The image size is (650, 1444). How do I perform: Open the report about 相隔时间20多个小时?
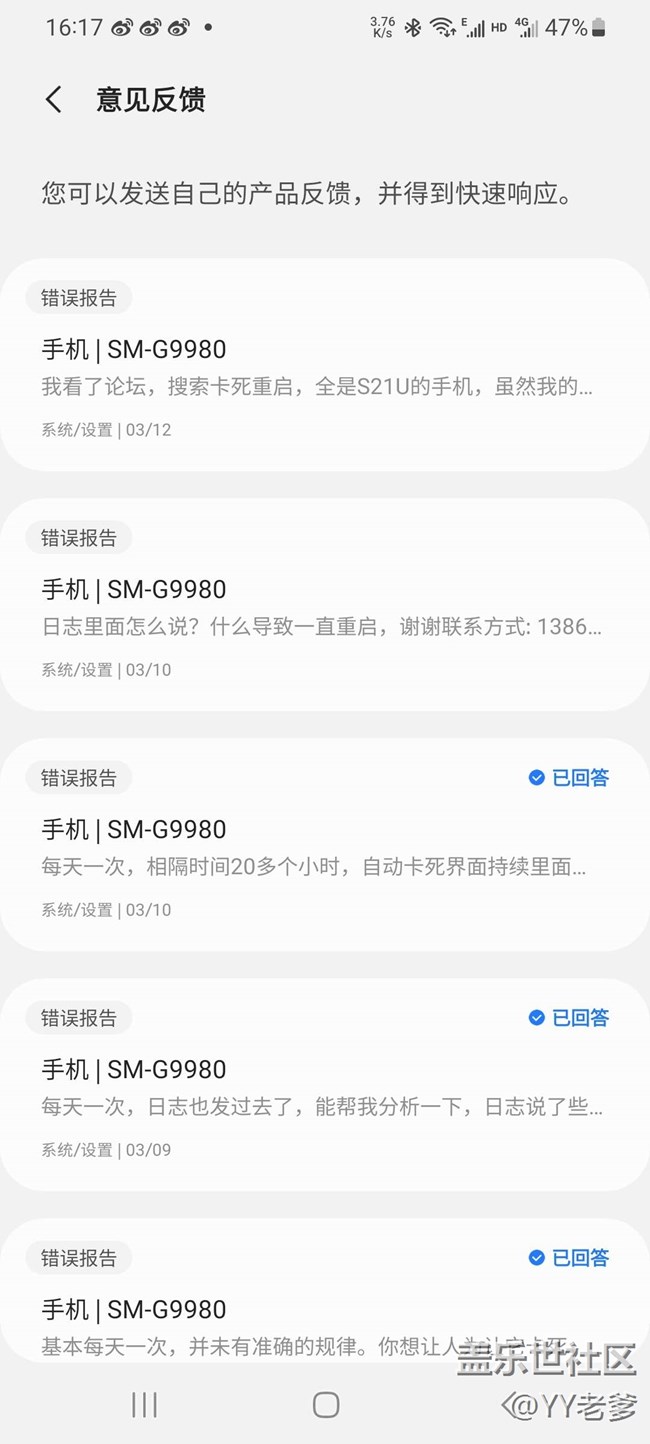(324, 846)
